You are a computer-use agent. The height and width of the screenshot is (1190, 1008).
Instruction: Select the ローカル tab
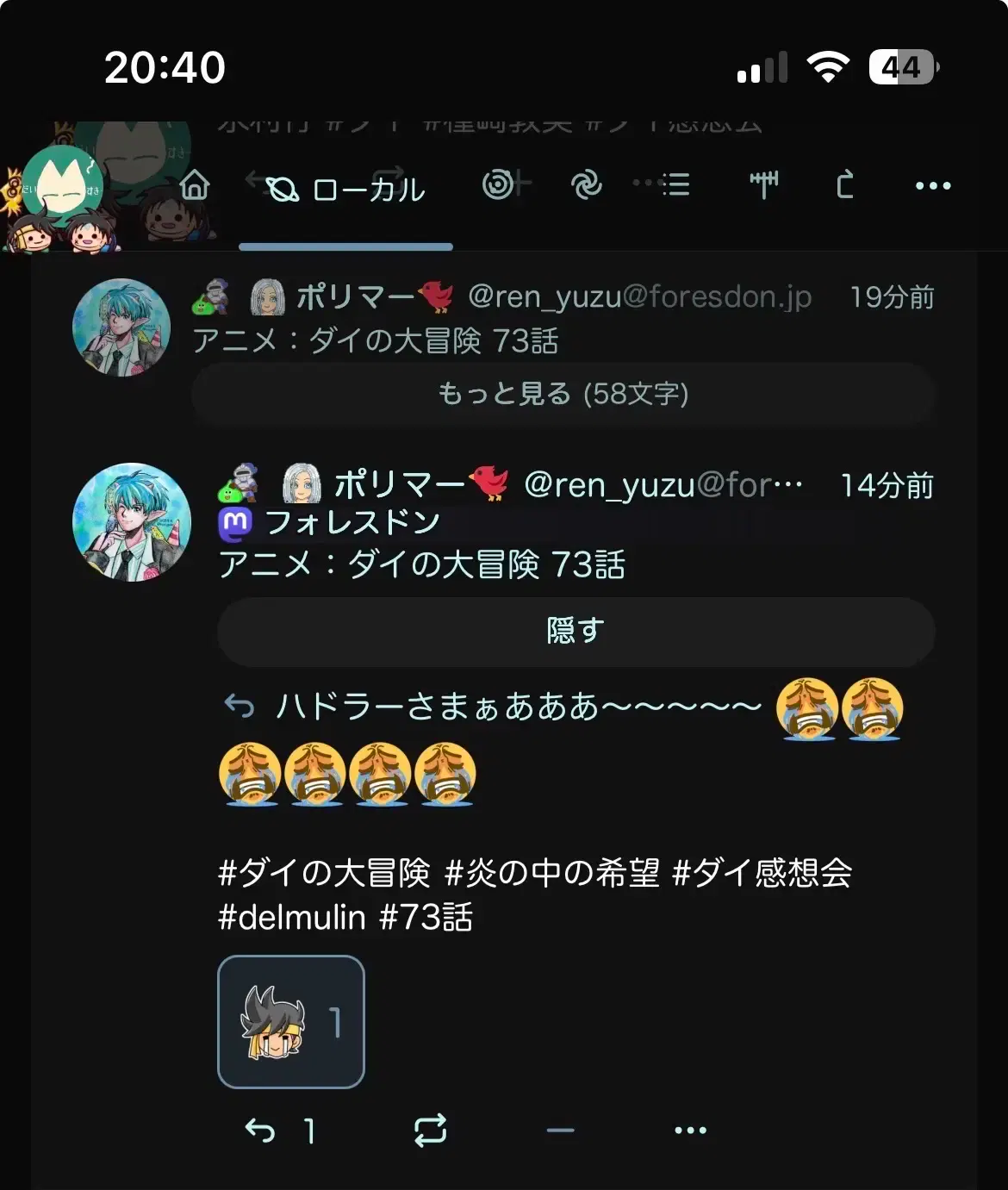346,189
